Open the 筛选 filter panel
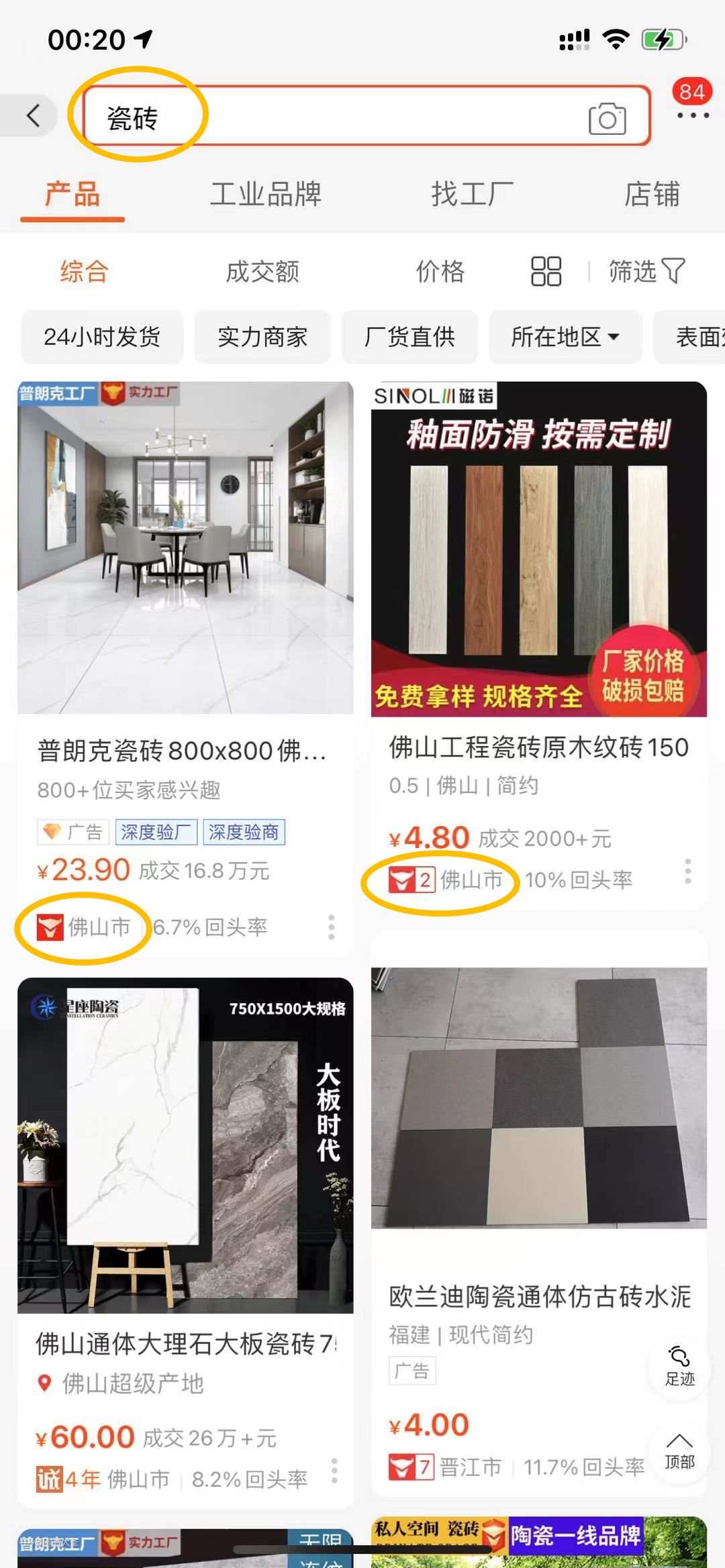725x1568 pixels. (x=646, y=272)
